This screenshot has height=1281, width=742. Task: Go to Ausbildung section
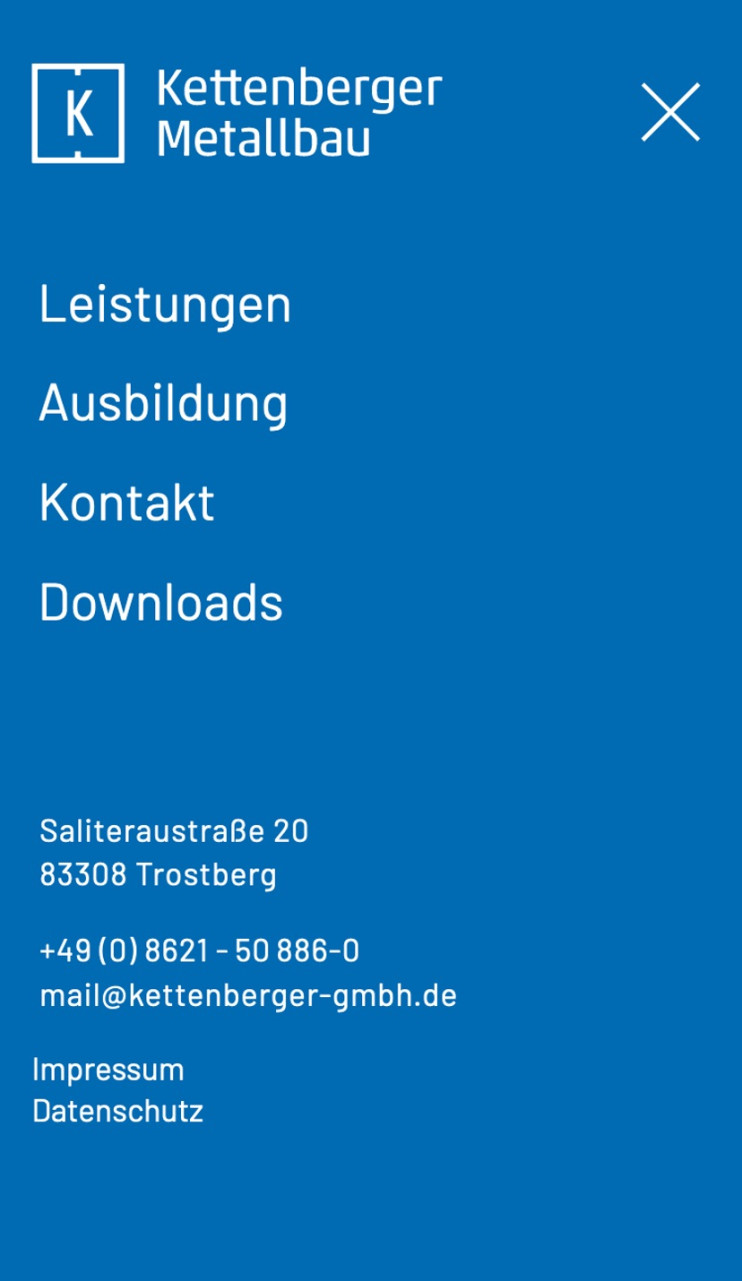[x=163, y=403]
